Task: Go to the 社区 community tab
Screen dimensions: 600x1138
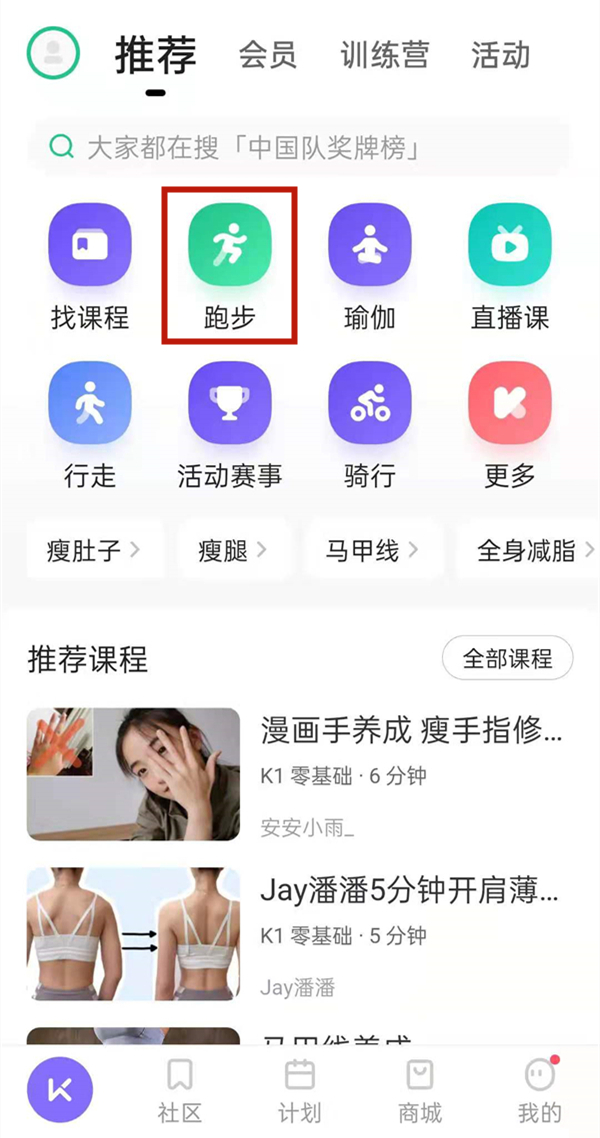Action: (x=180, y=1090)
